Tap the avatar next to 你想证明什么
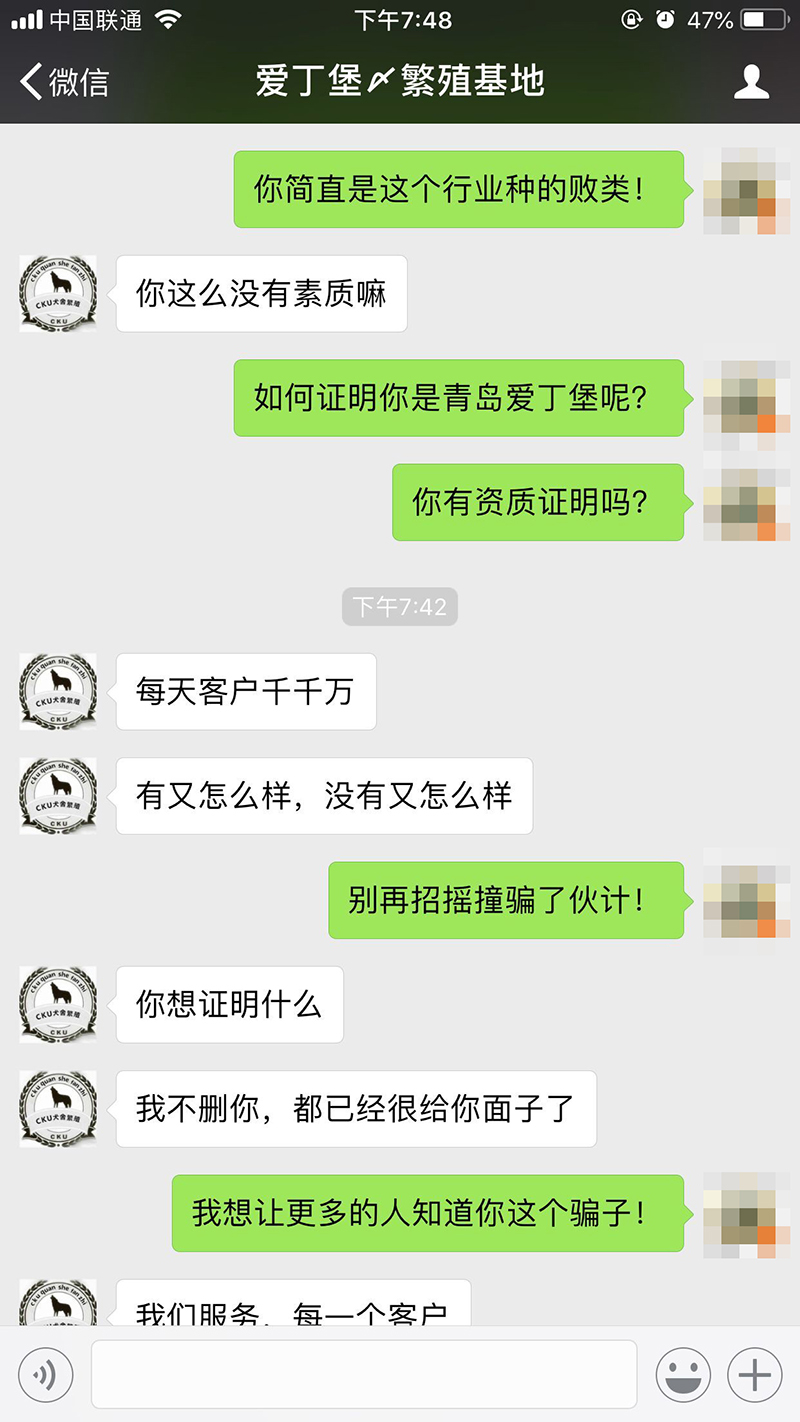Viewport: 800px width, 1422px height. pyautogui.click(x=58, y=1004)
